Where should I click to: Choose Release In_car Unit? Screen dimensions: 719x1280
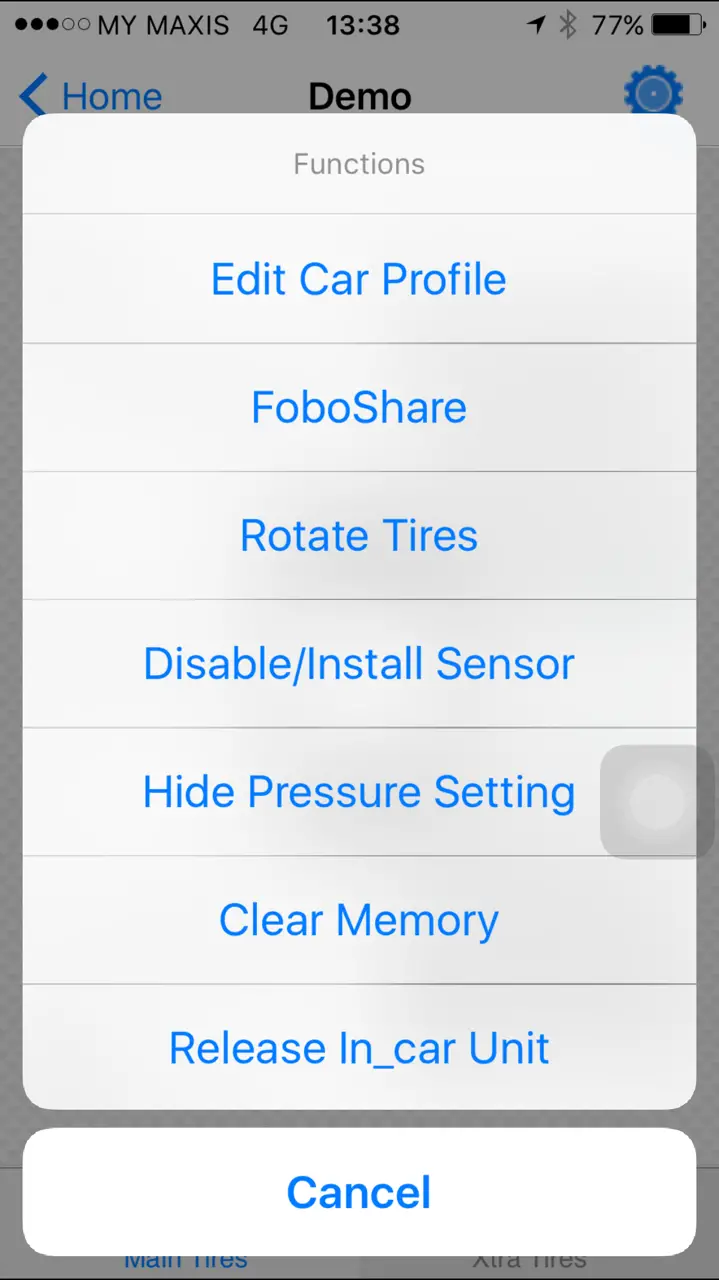(359, 1047)
